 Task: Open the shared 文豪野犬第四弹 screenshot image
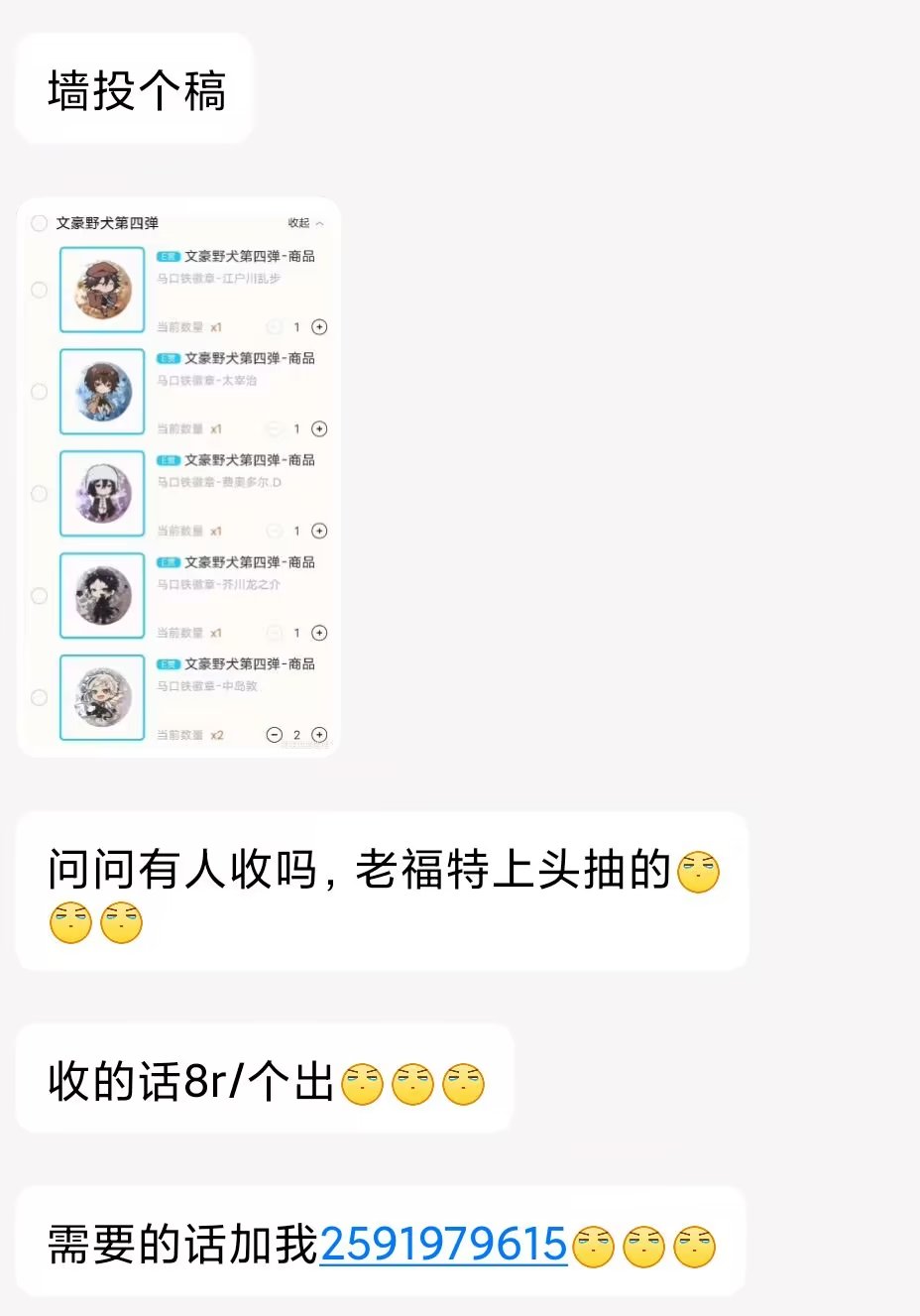(178, 478)
